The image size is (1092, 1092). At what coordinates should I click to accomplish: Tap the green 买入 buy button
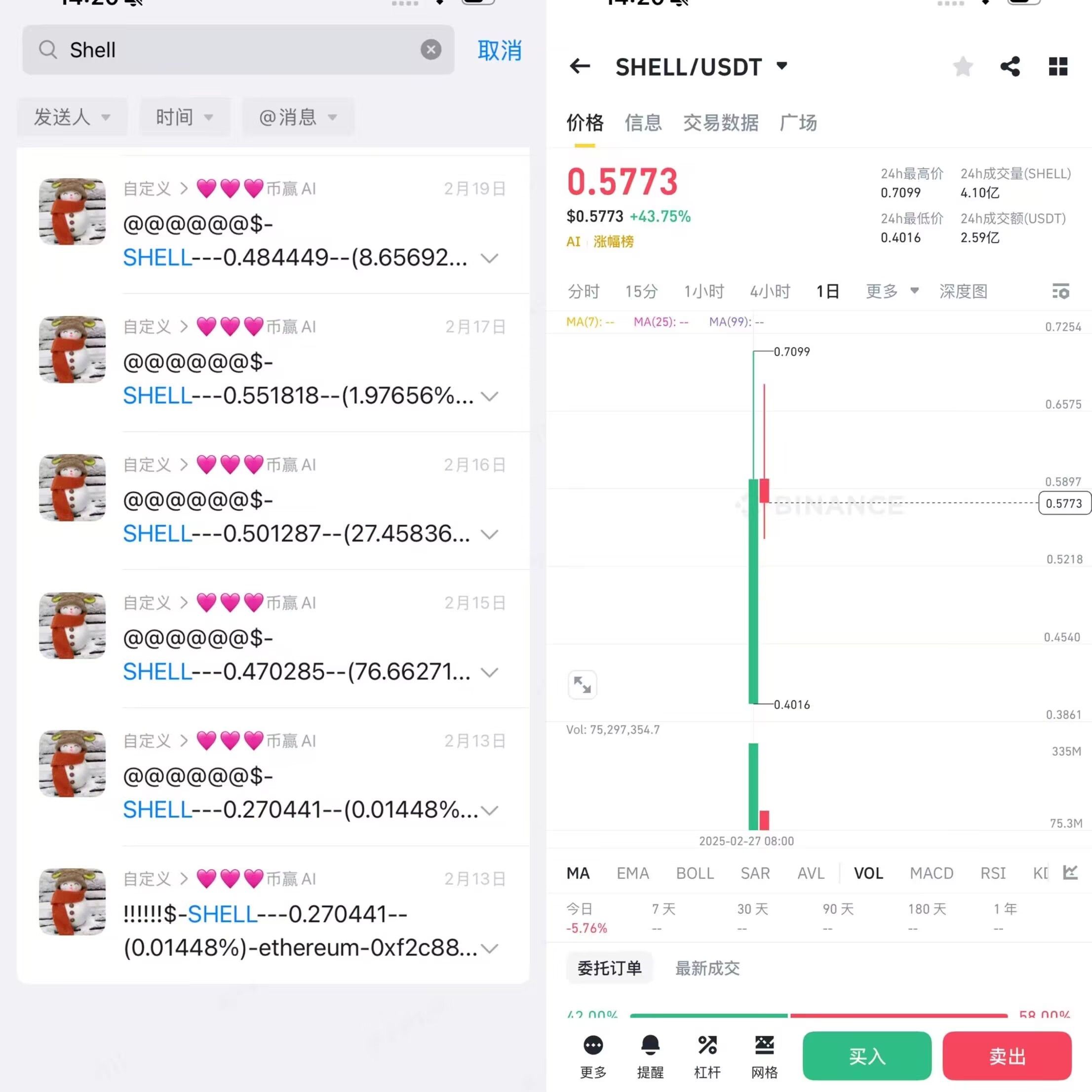tap(866, 1056)
